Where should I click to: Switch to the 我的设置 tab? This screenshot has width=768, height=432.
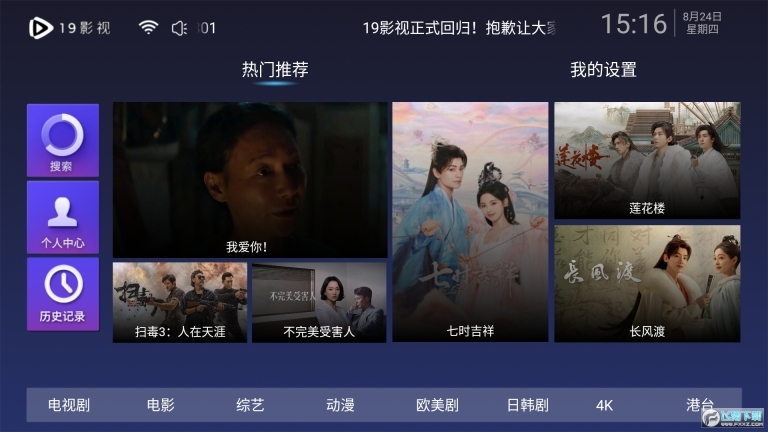[603, 70]
